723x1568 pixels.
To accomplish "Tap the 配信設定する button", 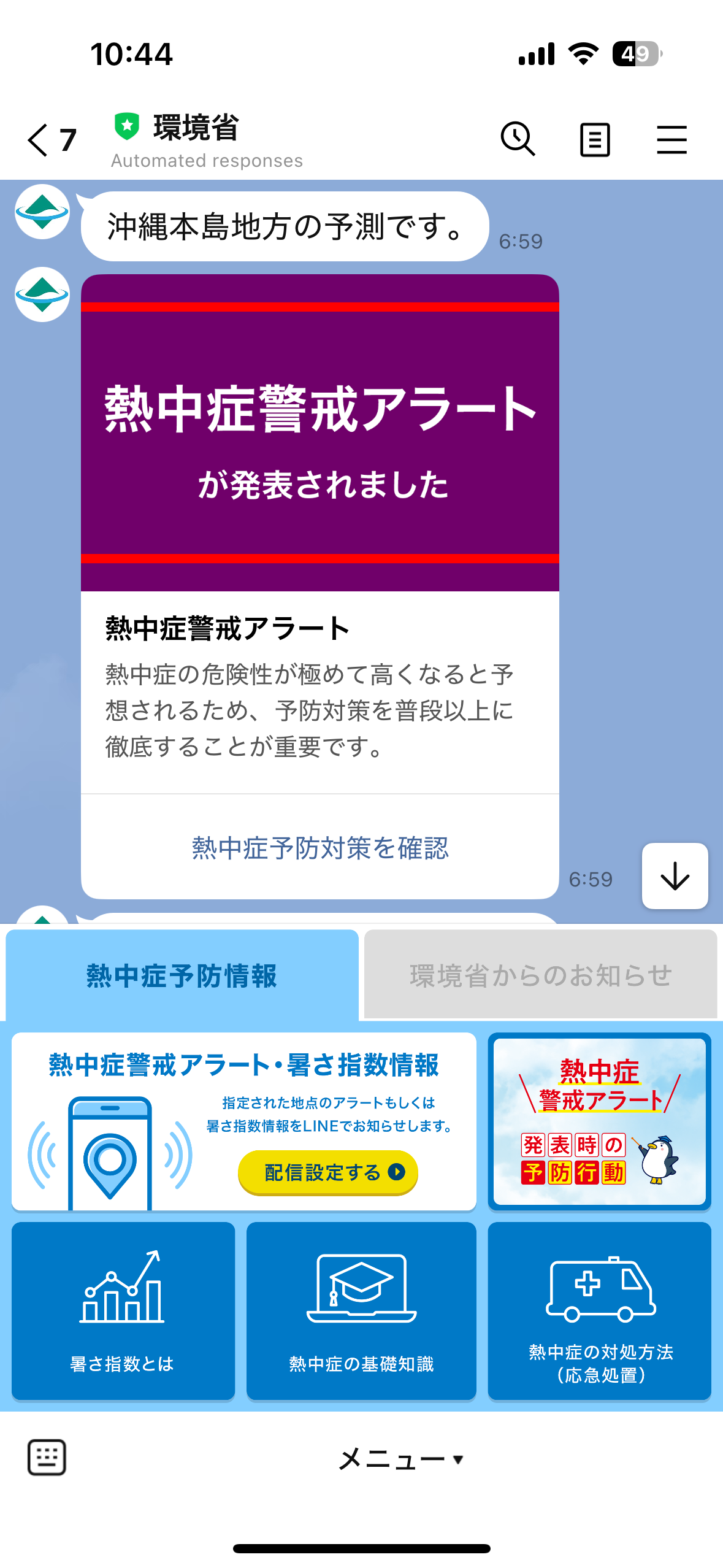I will click(327, 1172).
